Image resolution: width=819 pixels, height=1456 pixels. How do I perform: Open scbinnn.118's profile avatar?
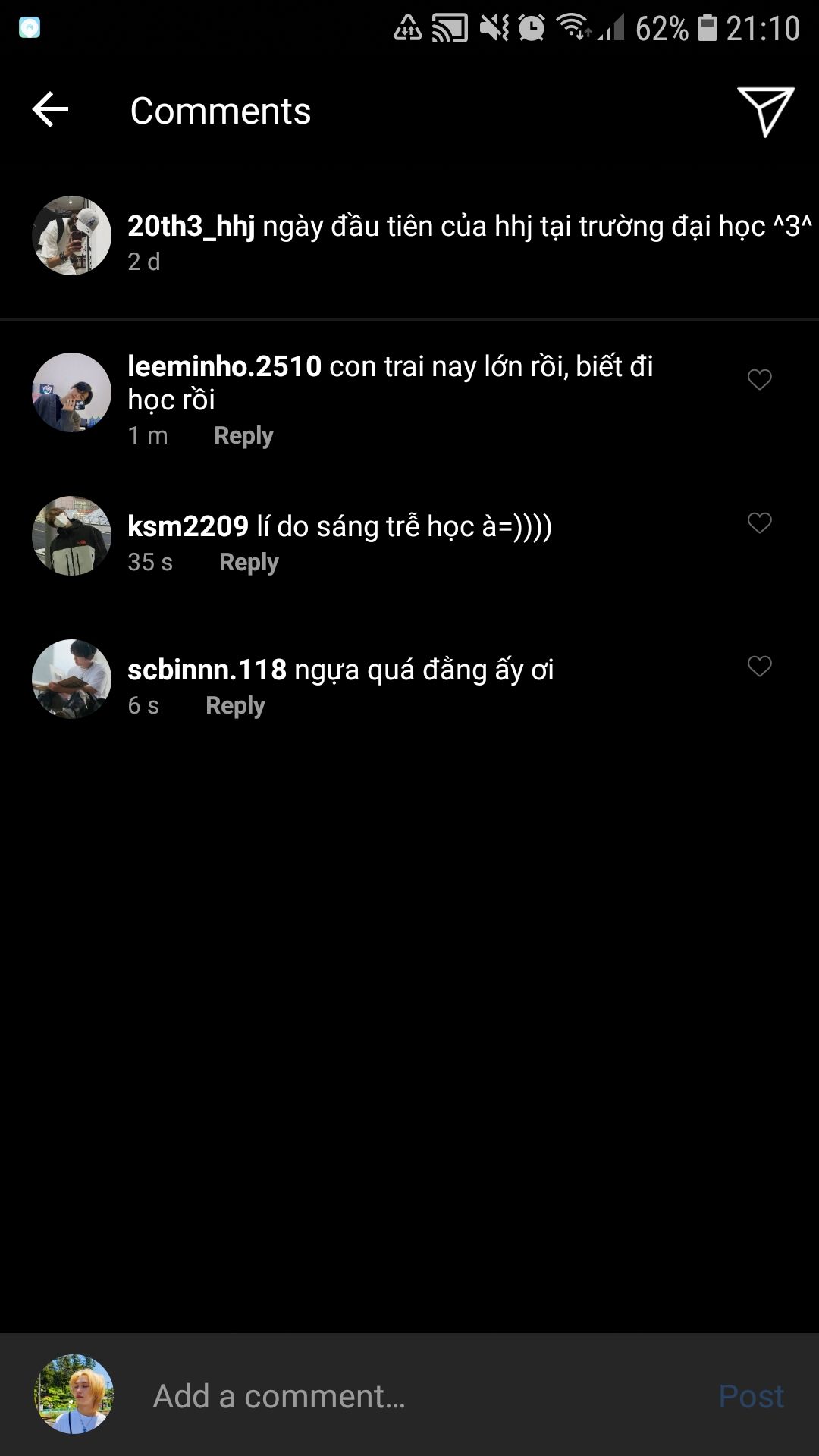[72, 679]
